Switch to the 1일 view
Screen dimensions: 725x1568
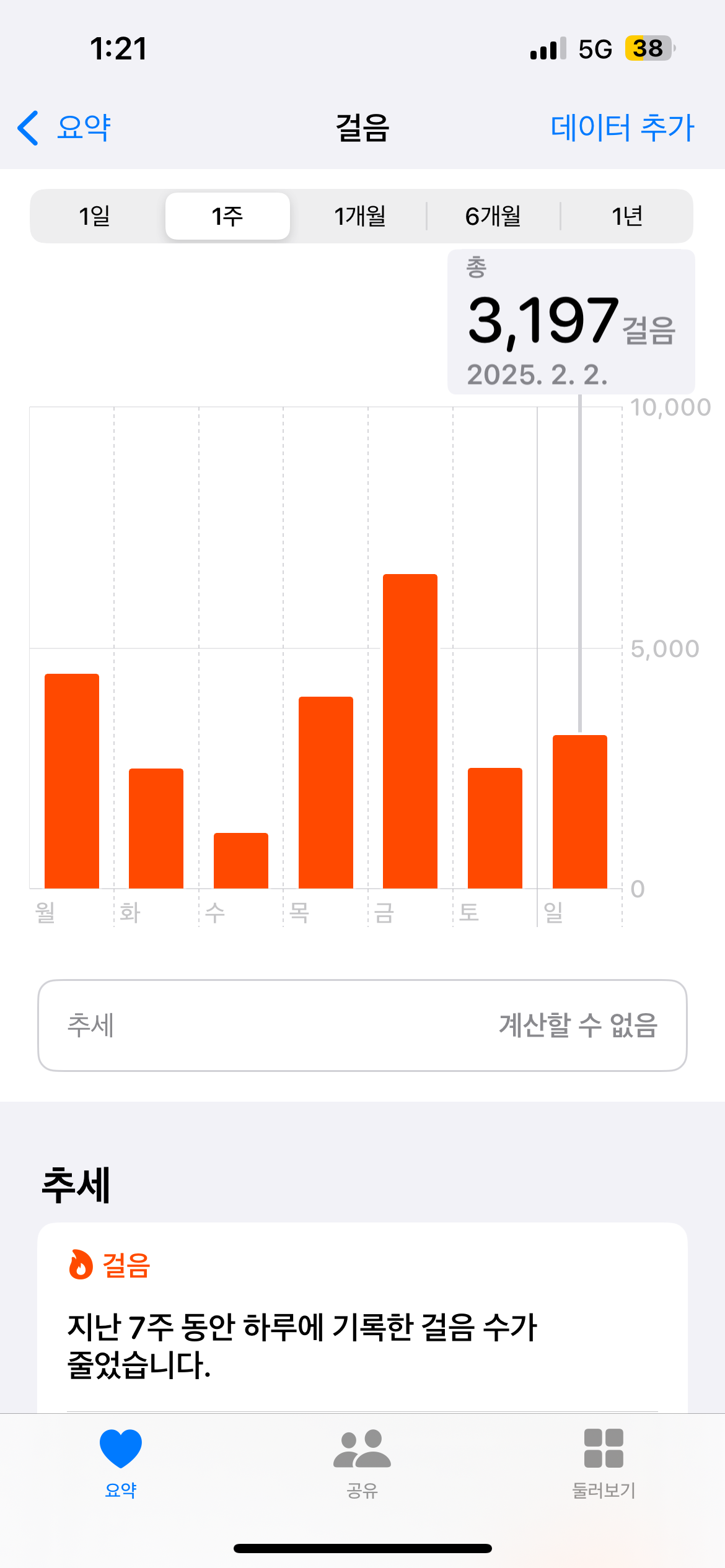point(95,216)
